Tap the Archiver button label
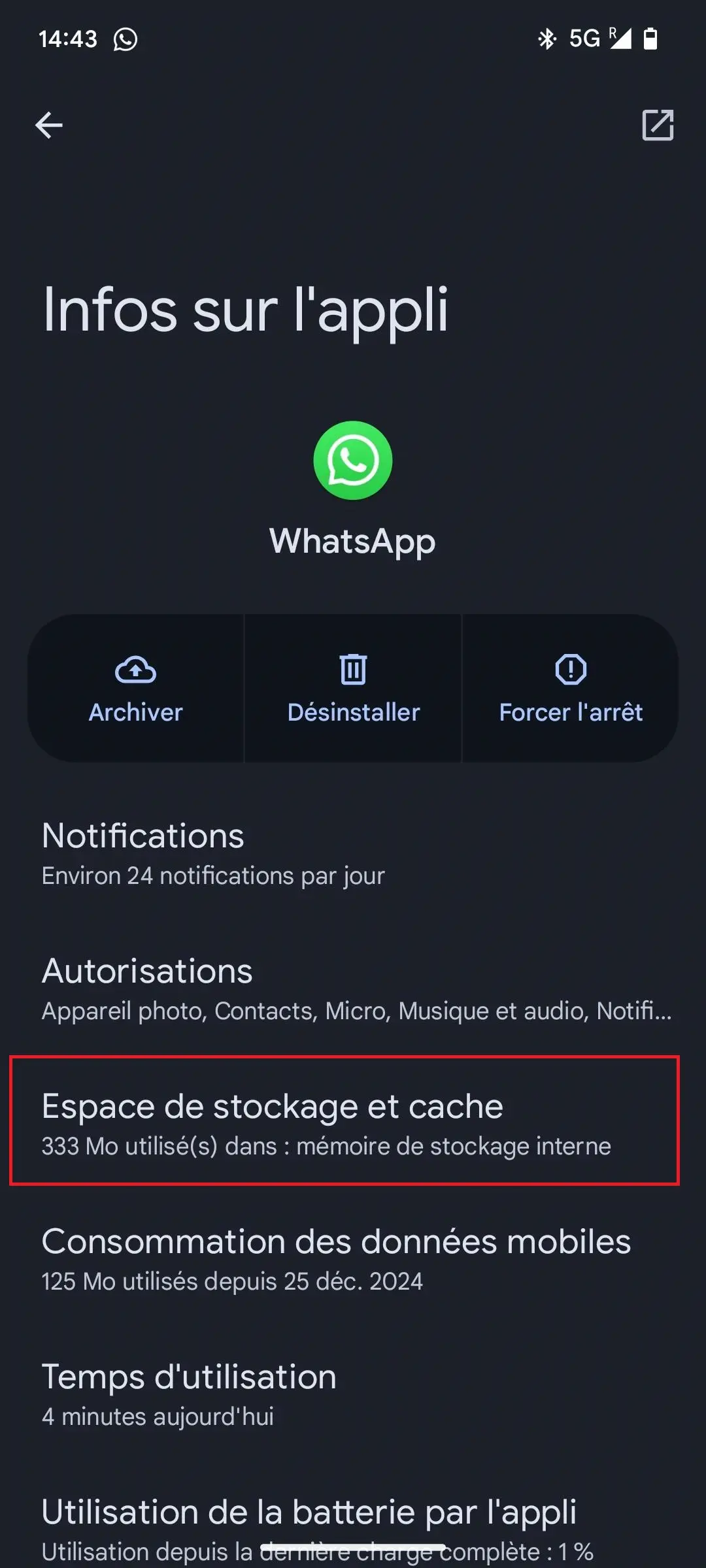The width and height of the screenshot is (706, 1568). 135,712
